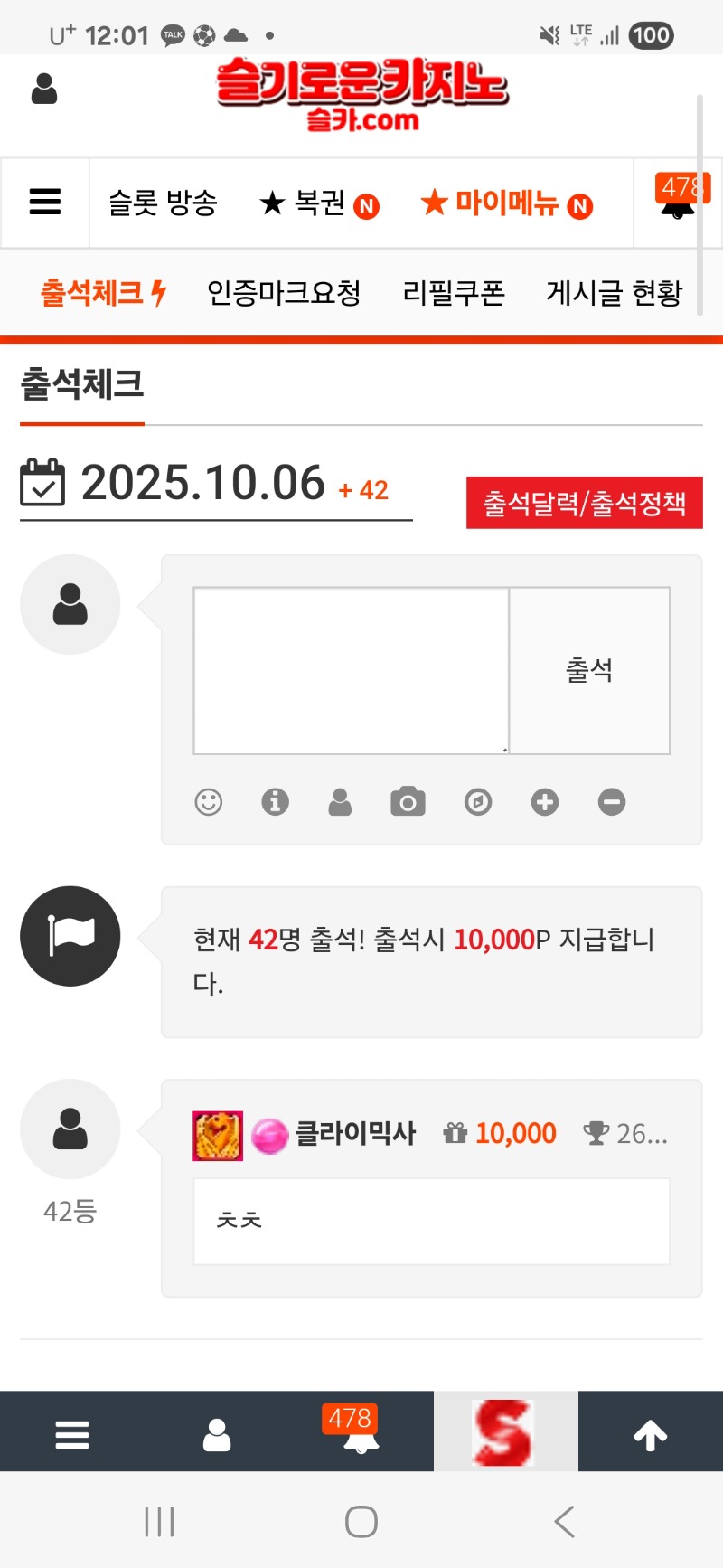This screenshot has height=1568, width=723.
Task: Open the 출석달력/출석정책 button
Action: coord(584,503)
